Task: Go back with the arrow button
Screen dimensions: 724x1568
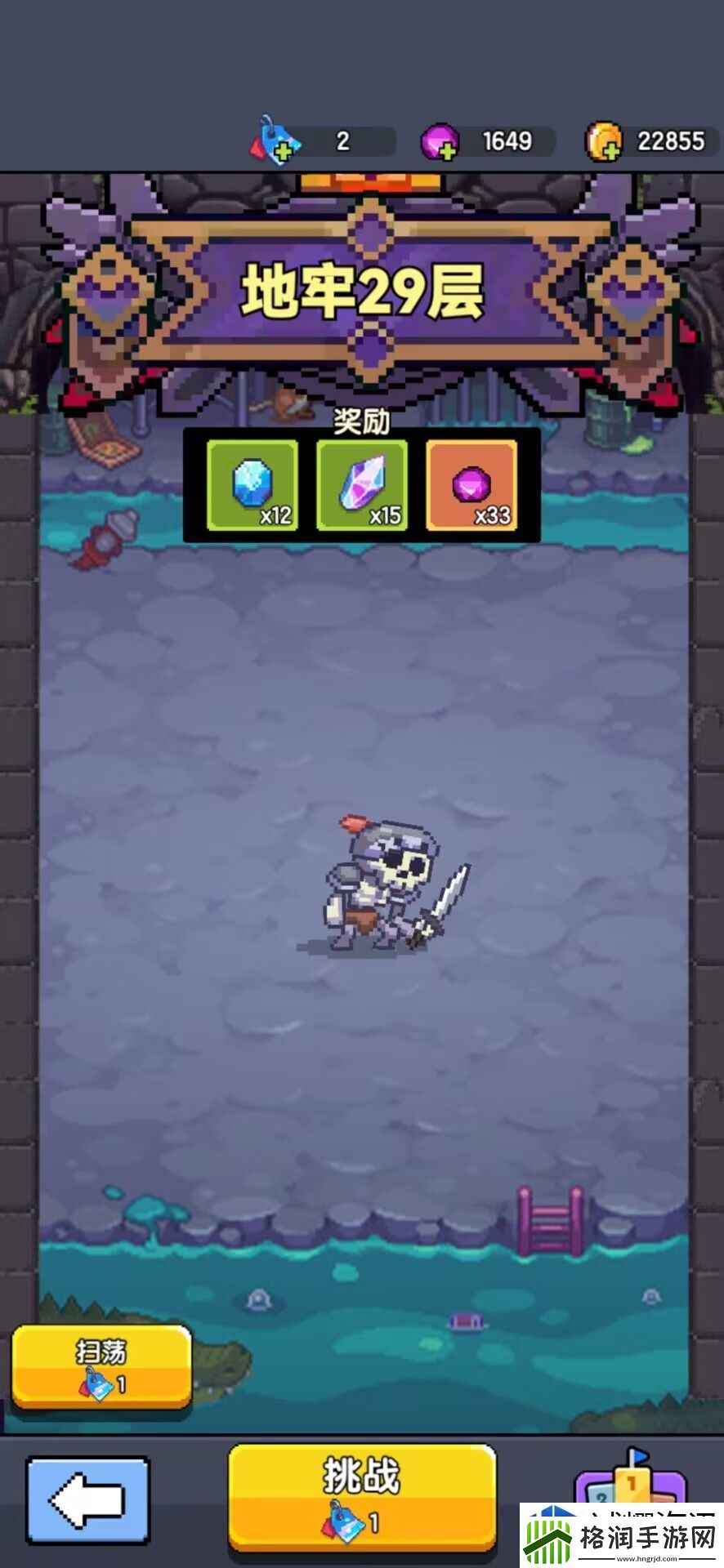Action: tap(87, 1500)
